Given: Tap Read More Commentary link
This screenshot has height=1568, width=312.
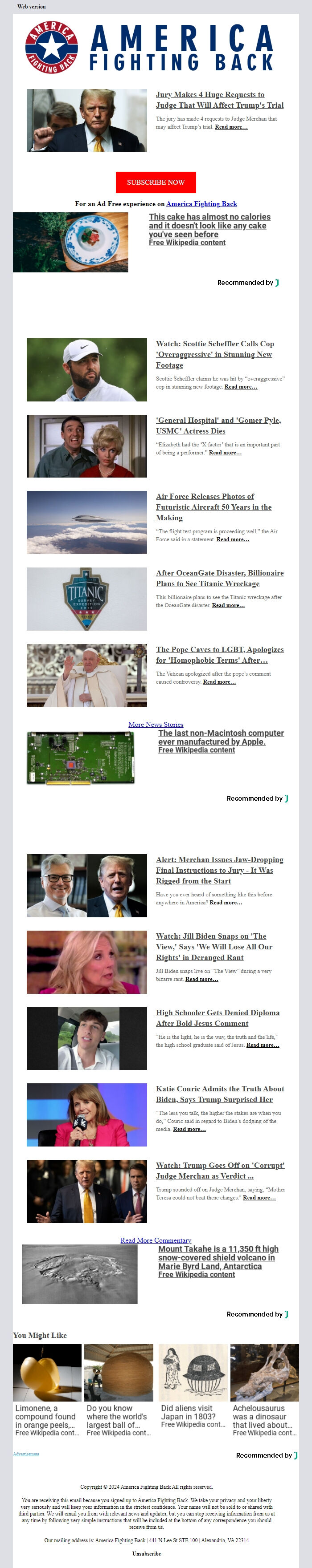Looking at the screenshot, I should tap(156, 1240).
